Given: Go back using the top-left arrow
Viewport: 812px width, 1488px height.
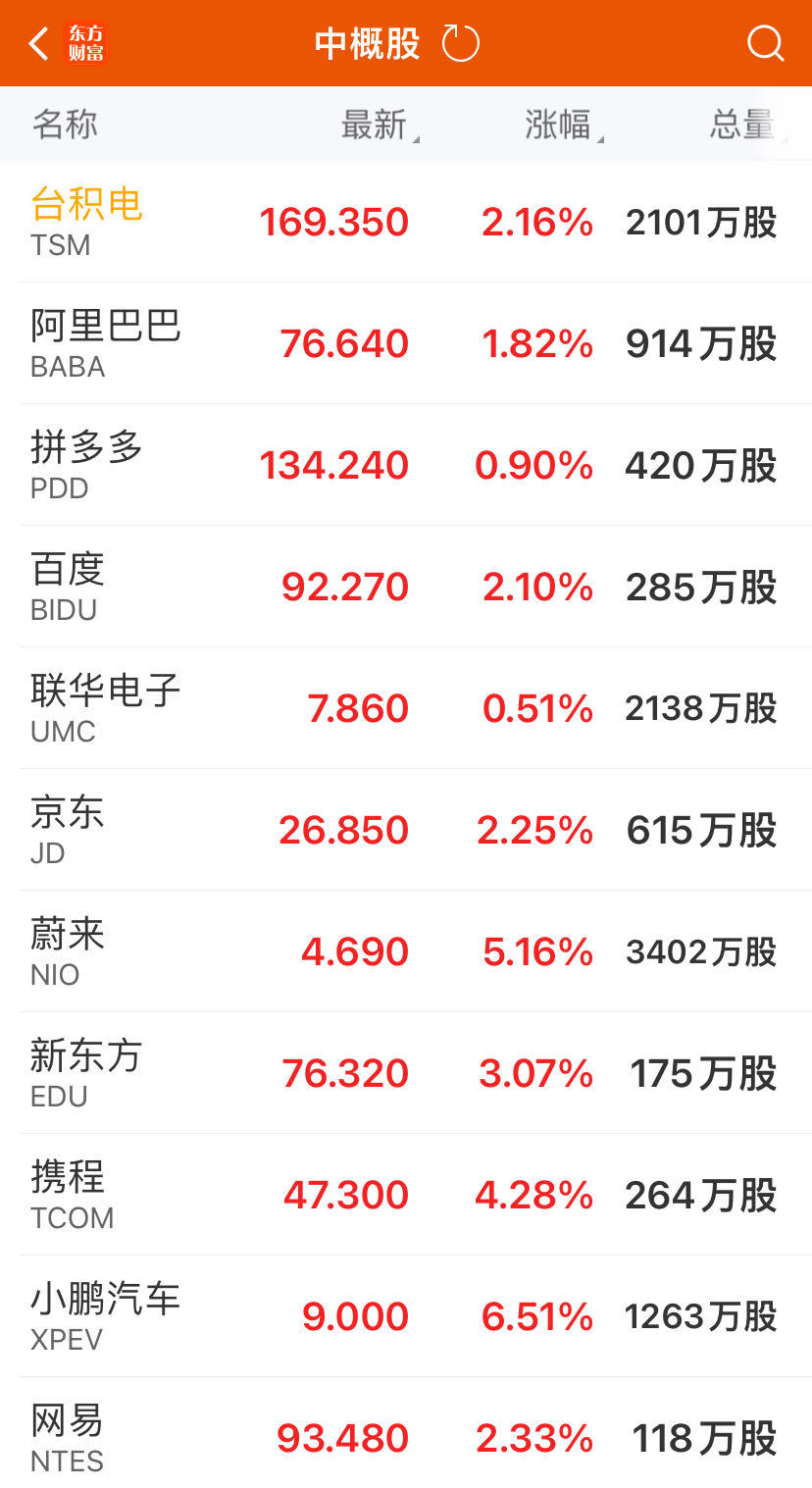Looking at the screenshot, I should pyautogui.click(x=39, y=44).
